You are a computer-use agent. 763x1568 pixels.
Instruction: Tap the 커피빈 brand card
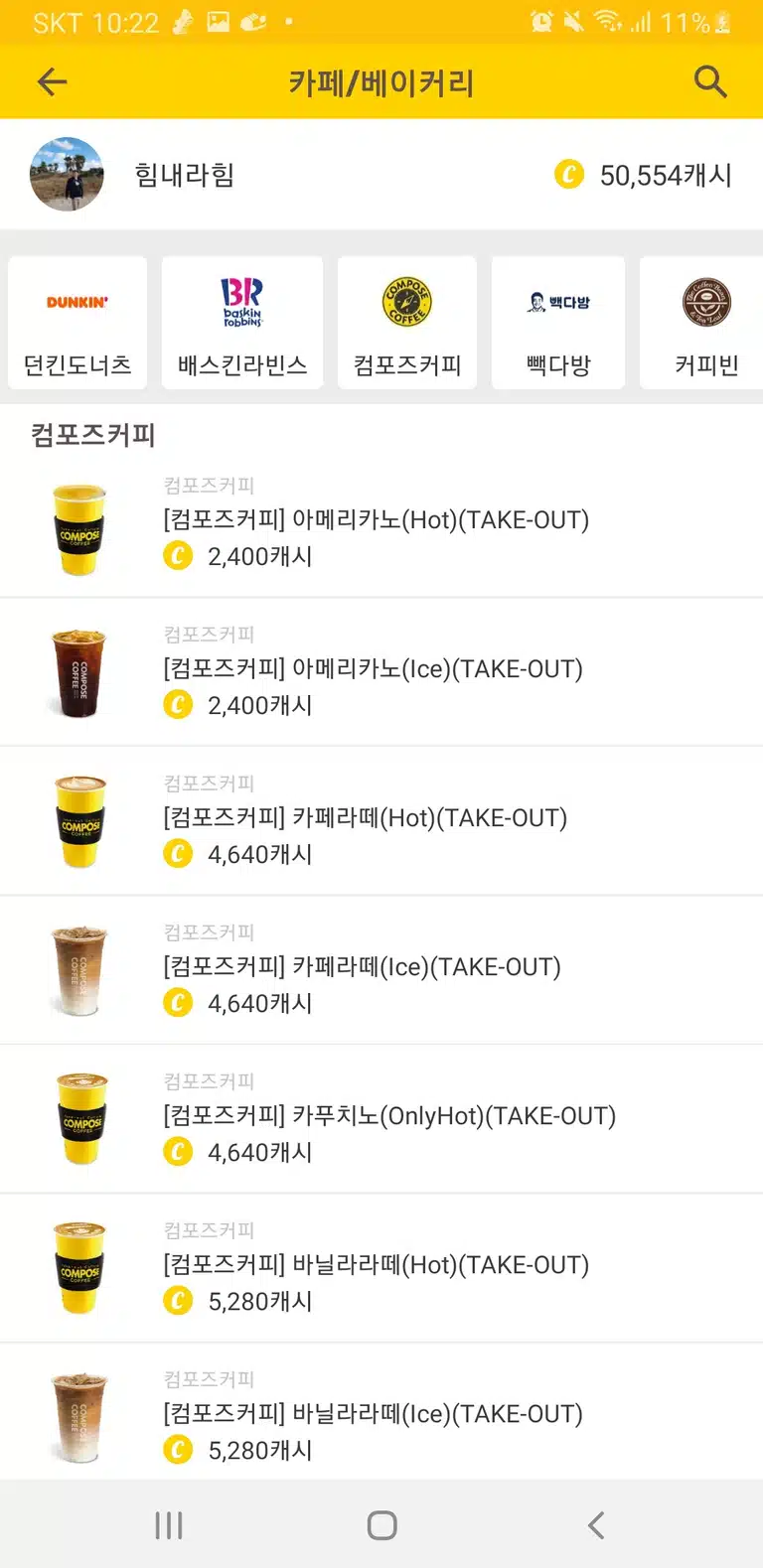point(701,323)
